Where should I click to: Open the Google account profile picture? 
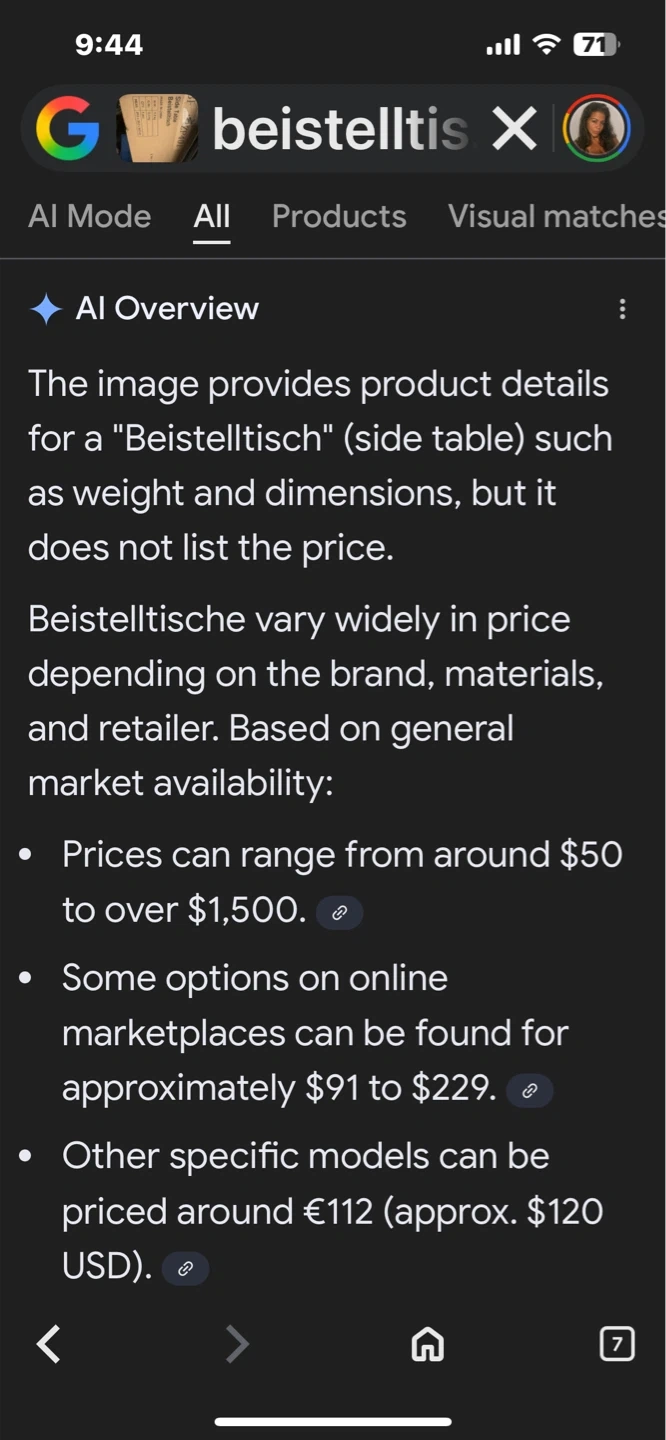tap(596, 129)
